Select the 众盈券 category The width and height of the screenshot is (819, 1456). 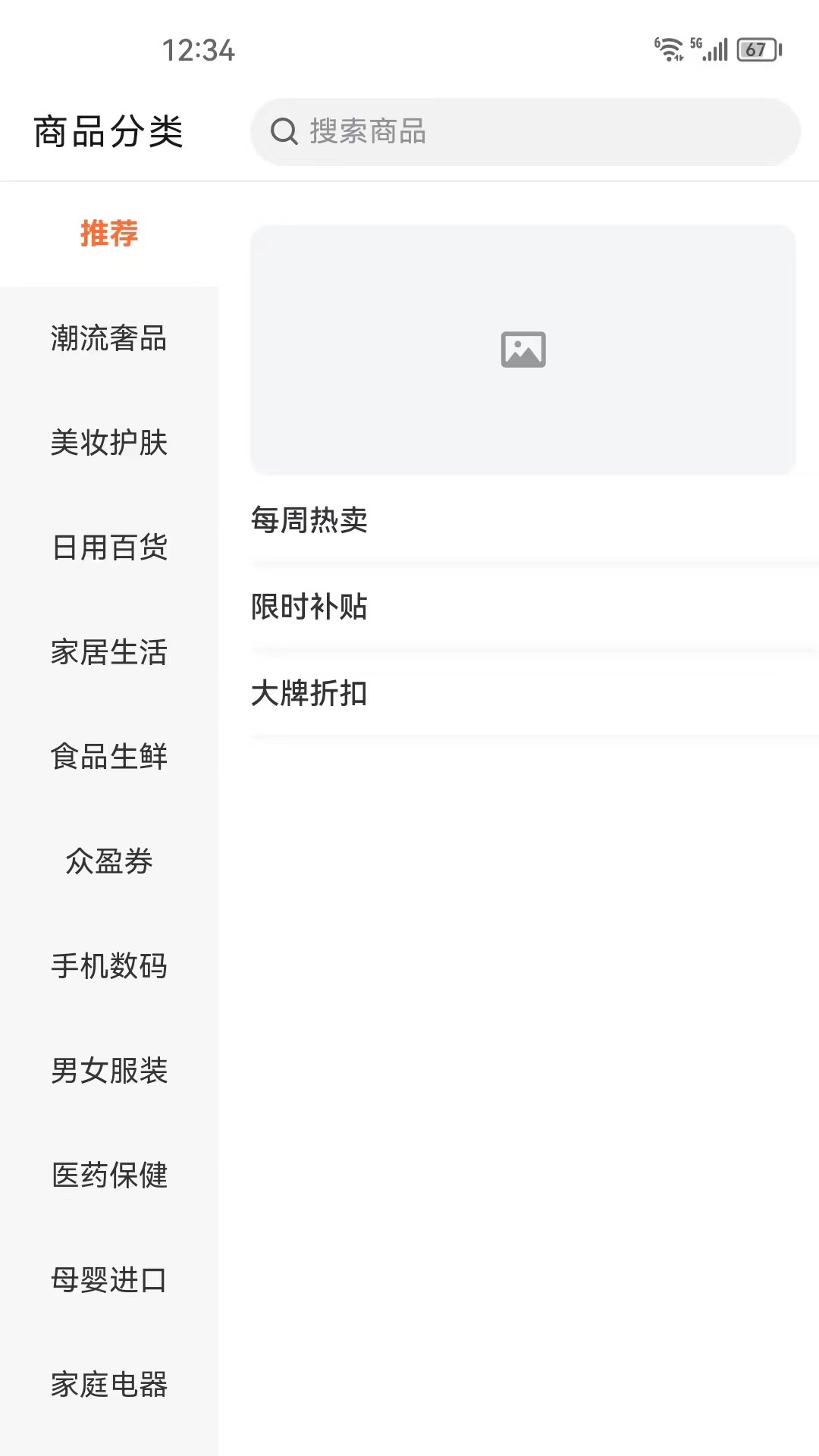click(x=109, y=861)
